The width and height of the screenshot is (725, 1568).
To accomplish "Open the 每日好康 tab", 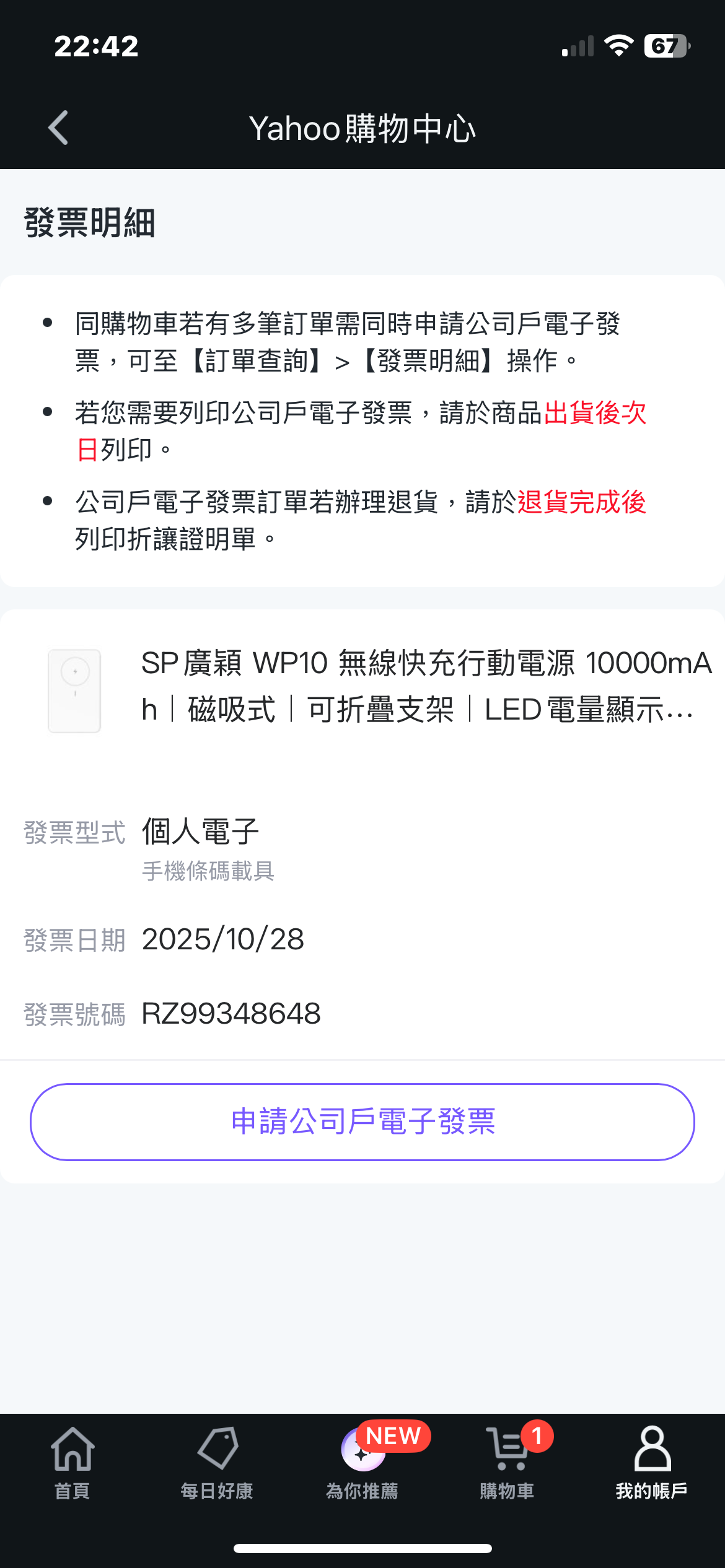I will click(x=217, y=1463).
